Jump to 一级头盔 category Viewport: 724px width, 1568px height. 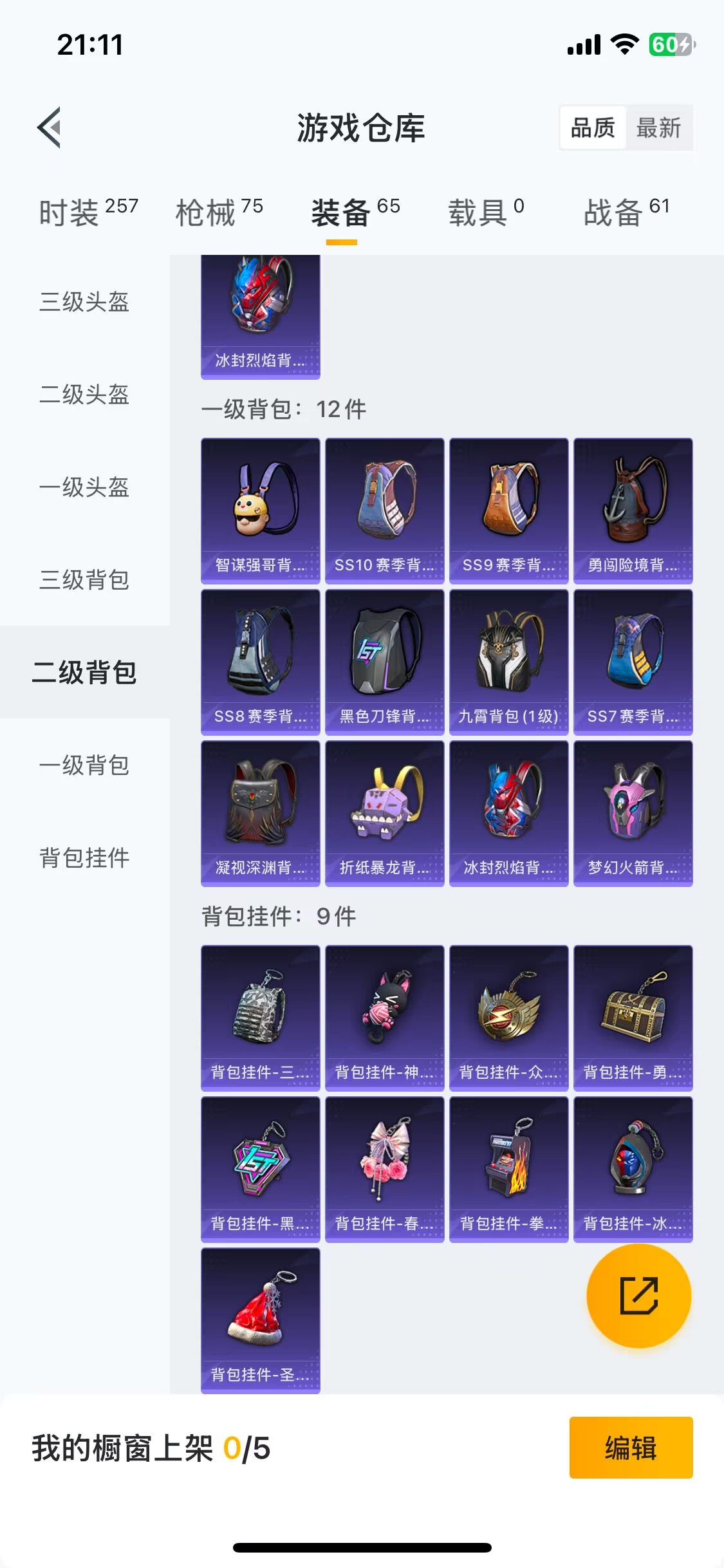point(84,487)
